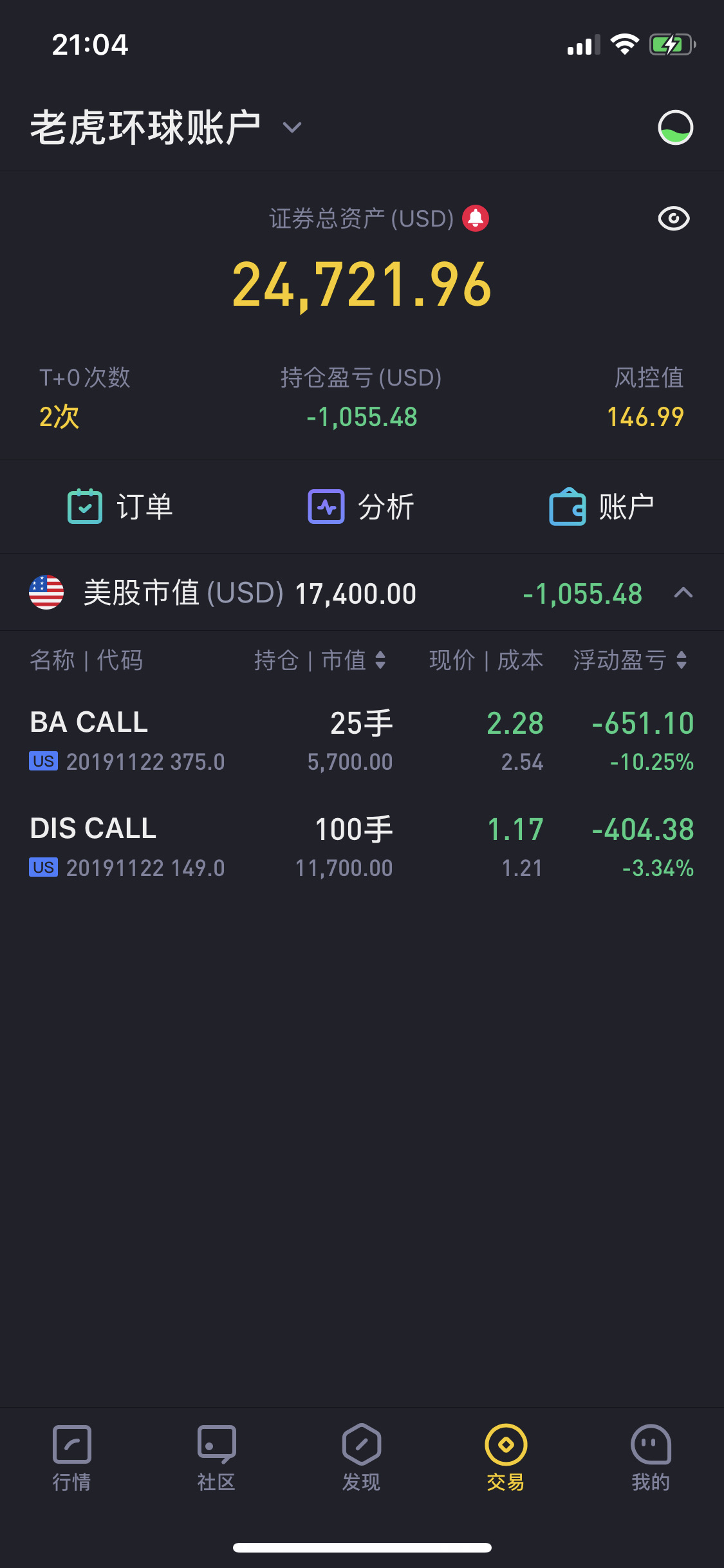Tap the green circle icon in the header
Viewport: 724px width, 1568px height.
(675, 127)
